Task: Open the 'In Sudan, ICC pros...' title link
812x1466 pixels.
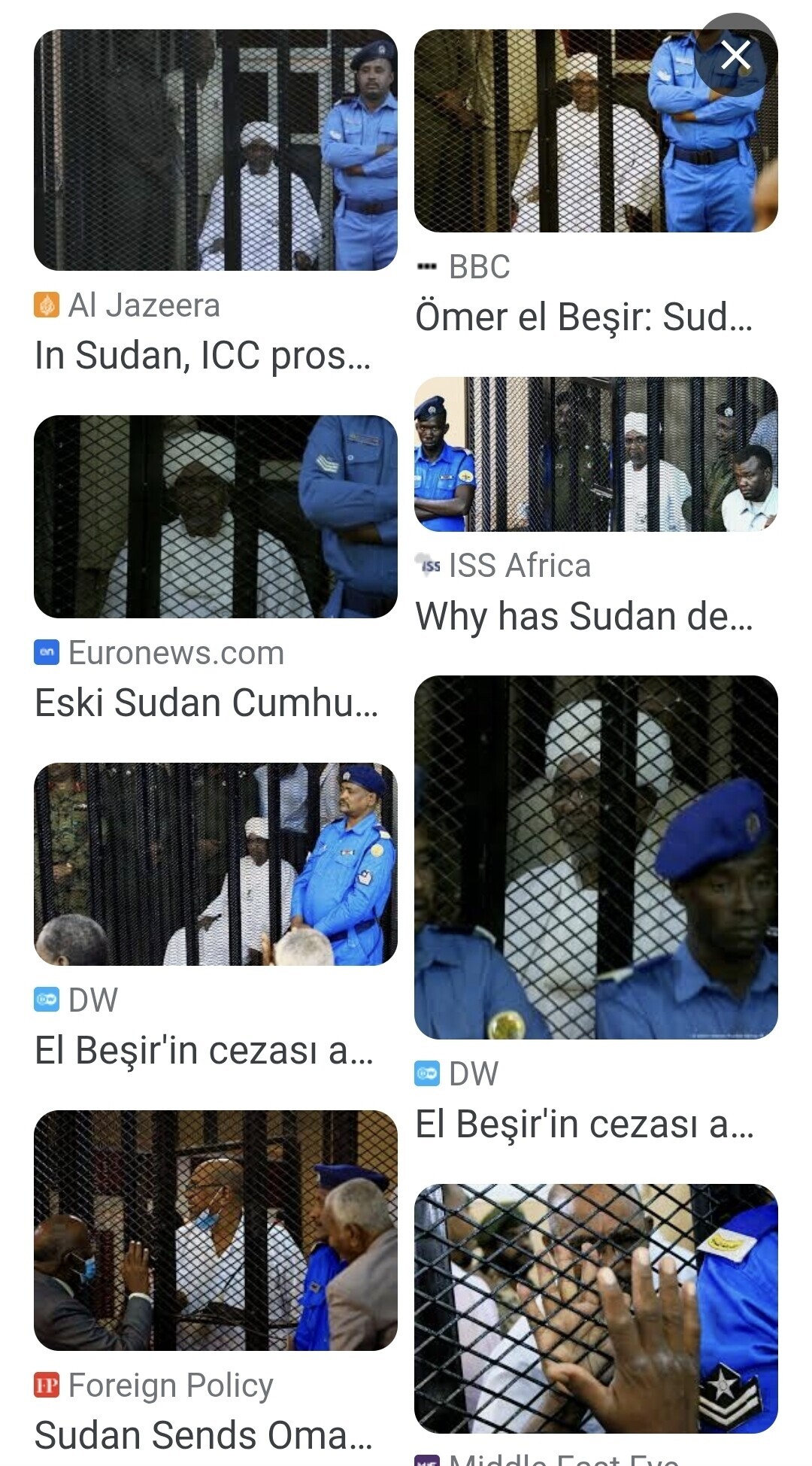Action: (203, 356)
